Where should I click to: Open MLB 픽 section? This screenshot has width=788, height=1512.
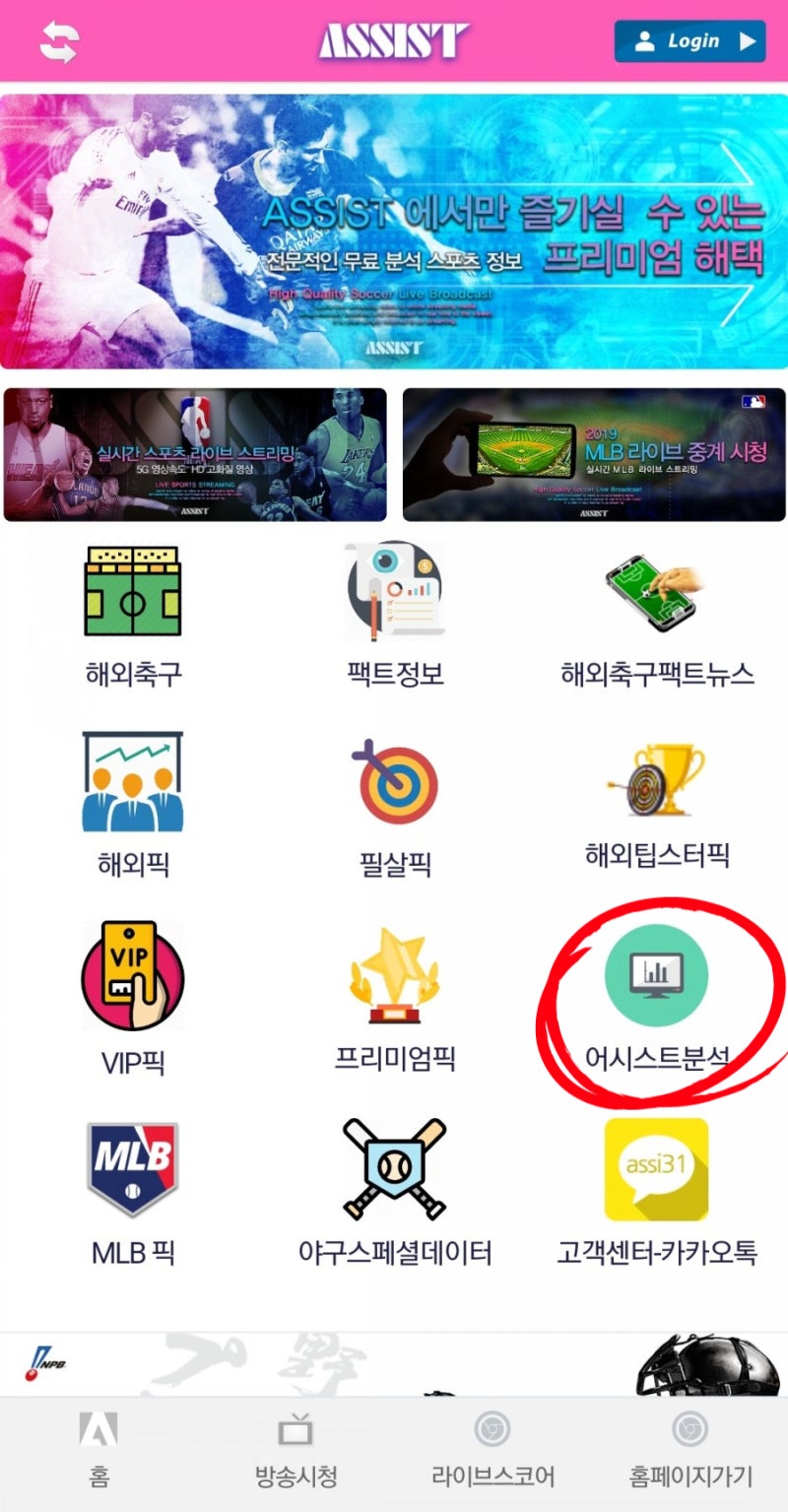click(133, 1187)
